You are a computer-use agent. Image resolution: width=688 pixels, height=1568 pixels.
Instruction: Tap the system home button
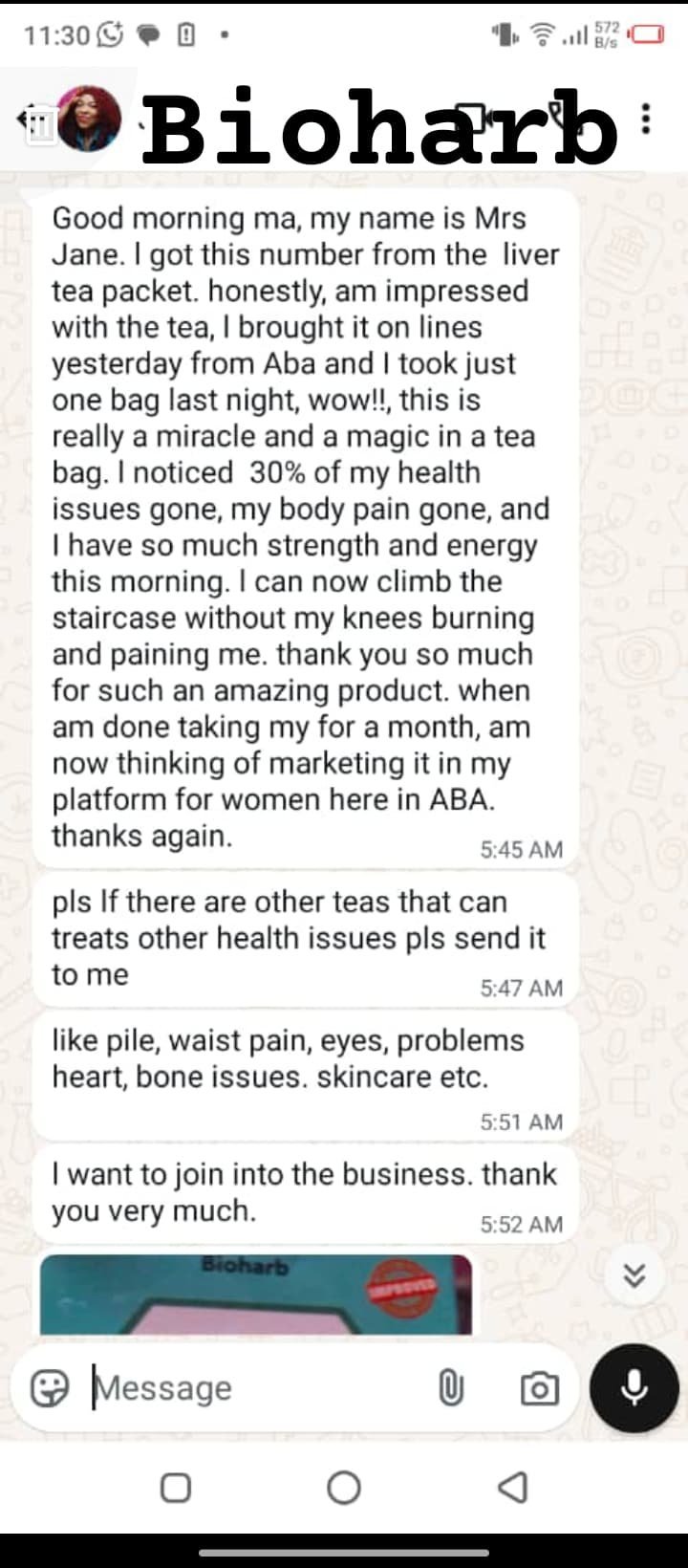pos(343,1488)
